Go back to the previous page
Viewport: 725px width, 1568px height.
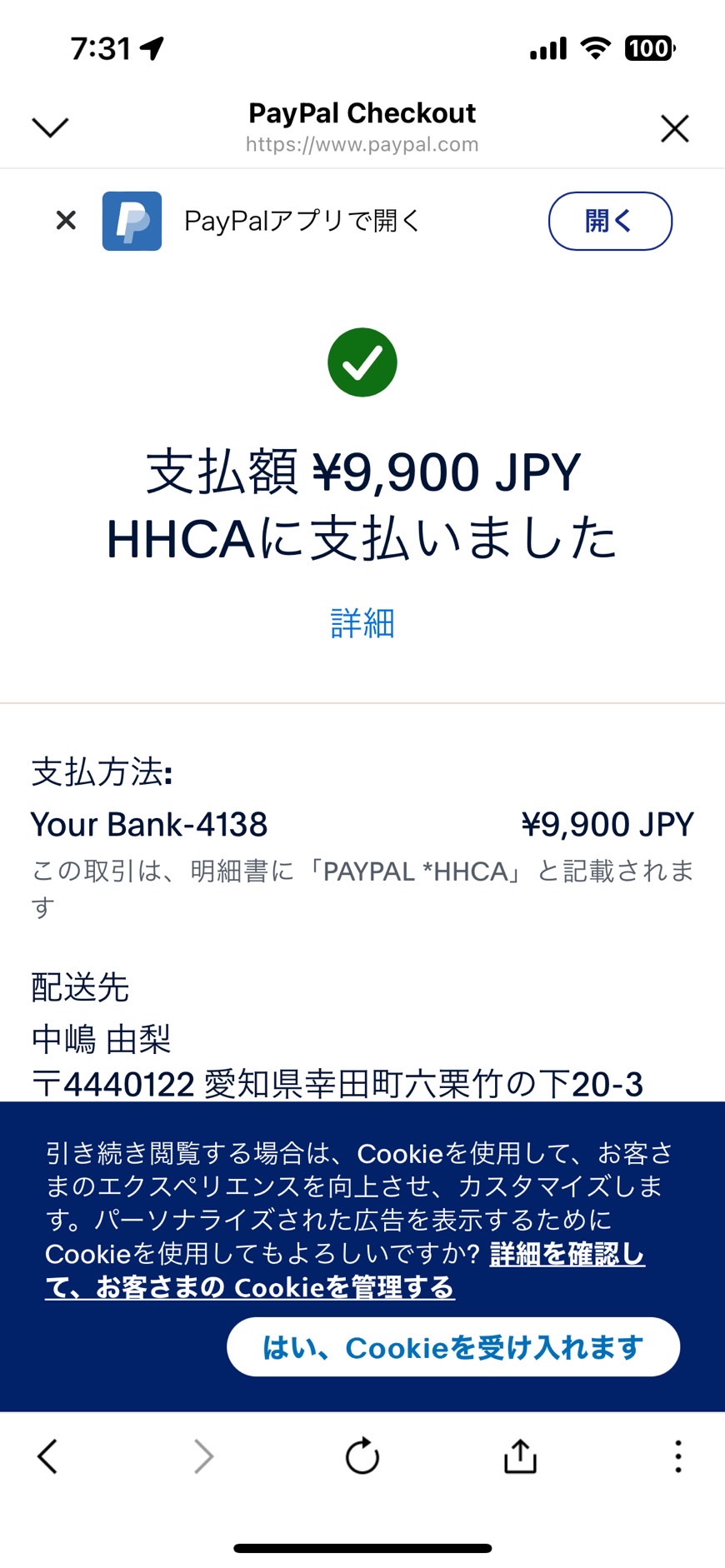[x=47, y=1456]
